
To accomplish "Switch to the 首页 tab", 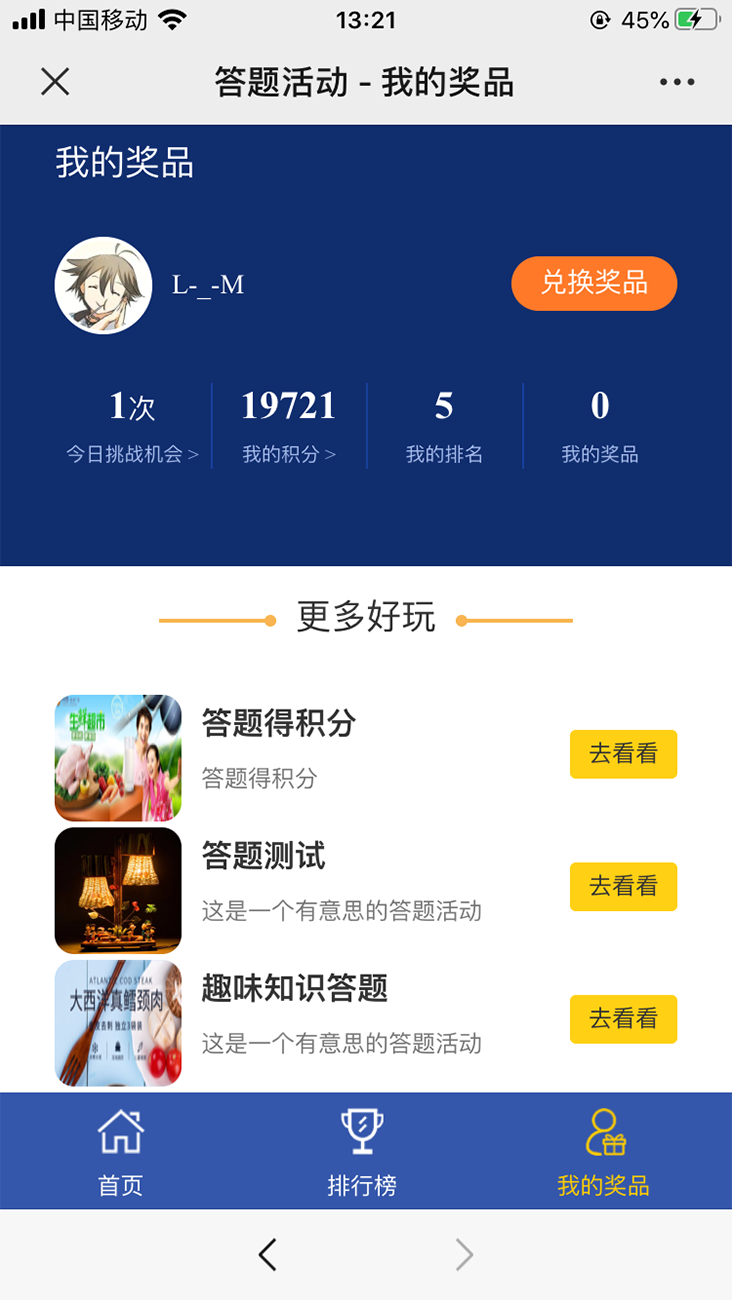I will (x=121, y=1152).
